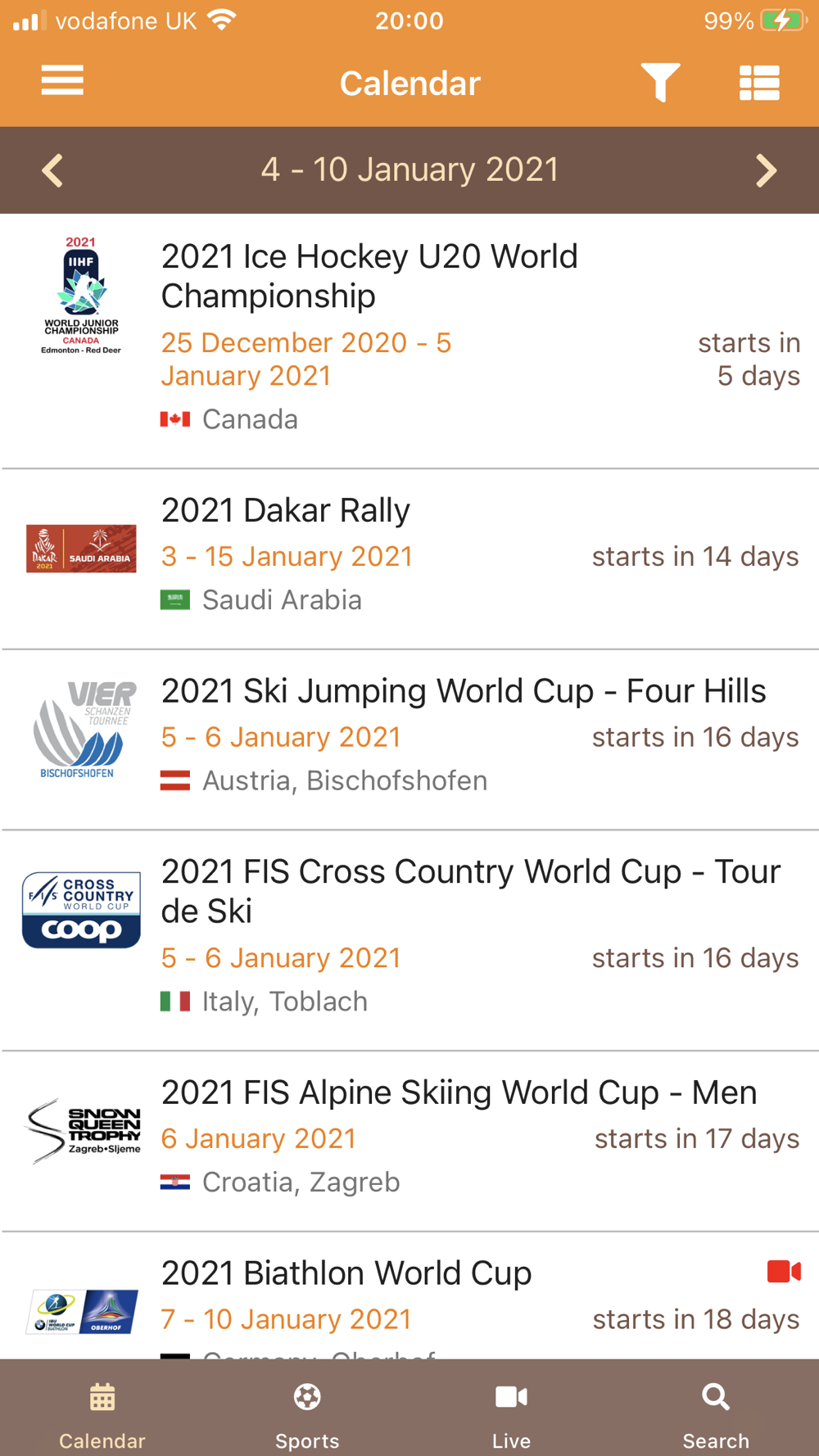Open FIS Cross Country Tour de Ski

409,941
